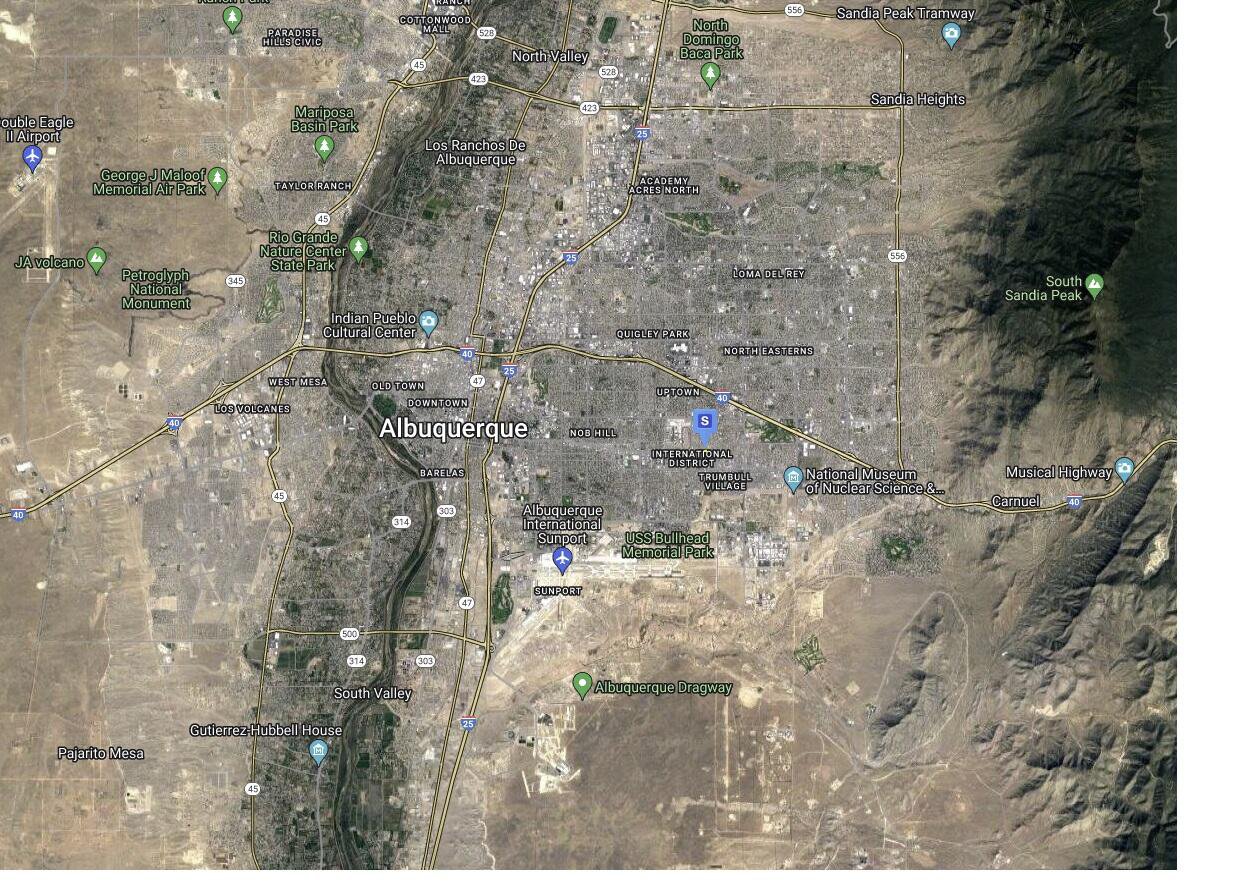Viewport: 1247px width, 894px height.
Task: Select the Gutierrez-Hubbell House pin
Action: click(x=318, y=751)
